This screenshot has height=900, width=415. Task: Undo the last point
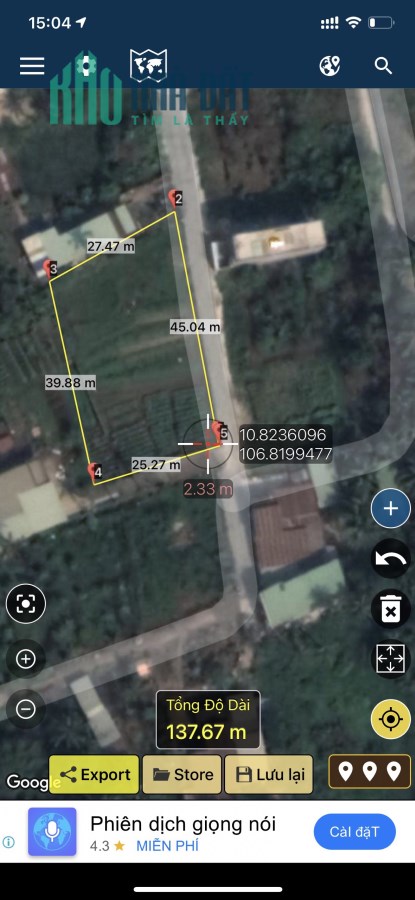[x=390, y=558]
